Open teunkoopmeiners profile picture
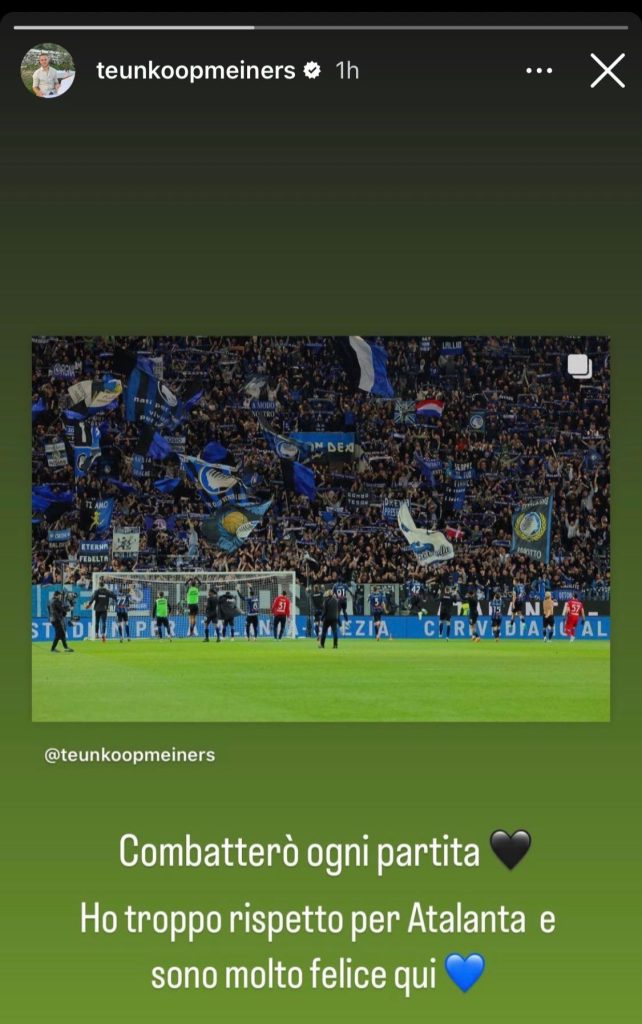Viewport: 642px width, 1024px height. pyautogui.click(x=47, y=71)
